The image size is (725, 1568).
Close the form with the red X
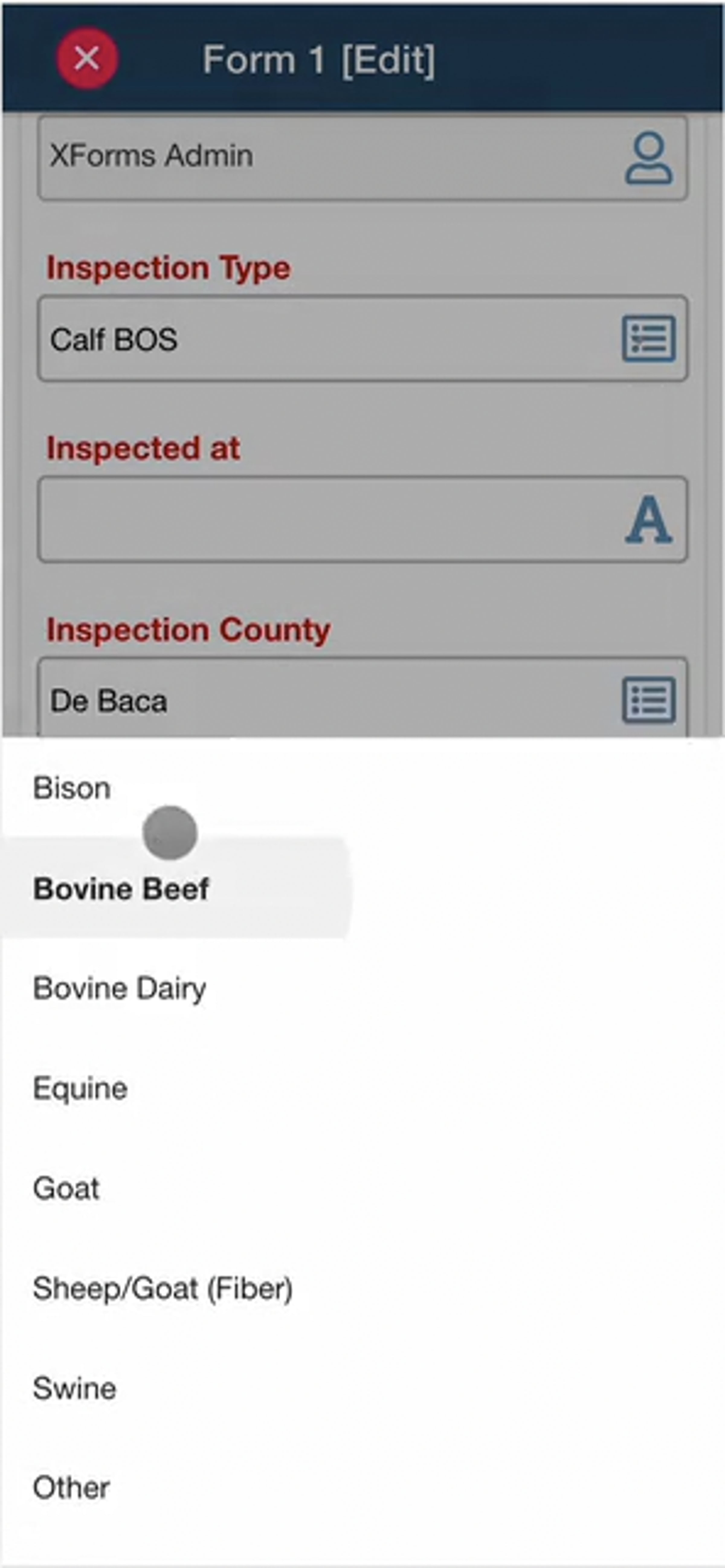(87, 59)
